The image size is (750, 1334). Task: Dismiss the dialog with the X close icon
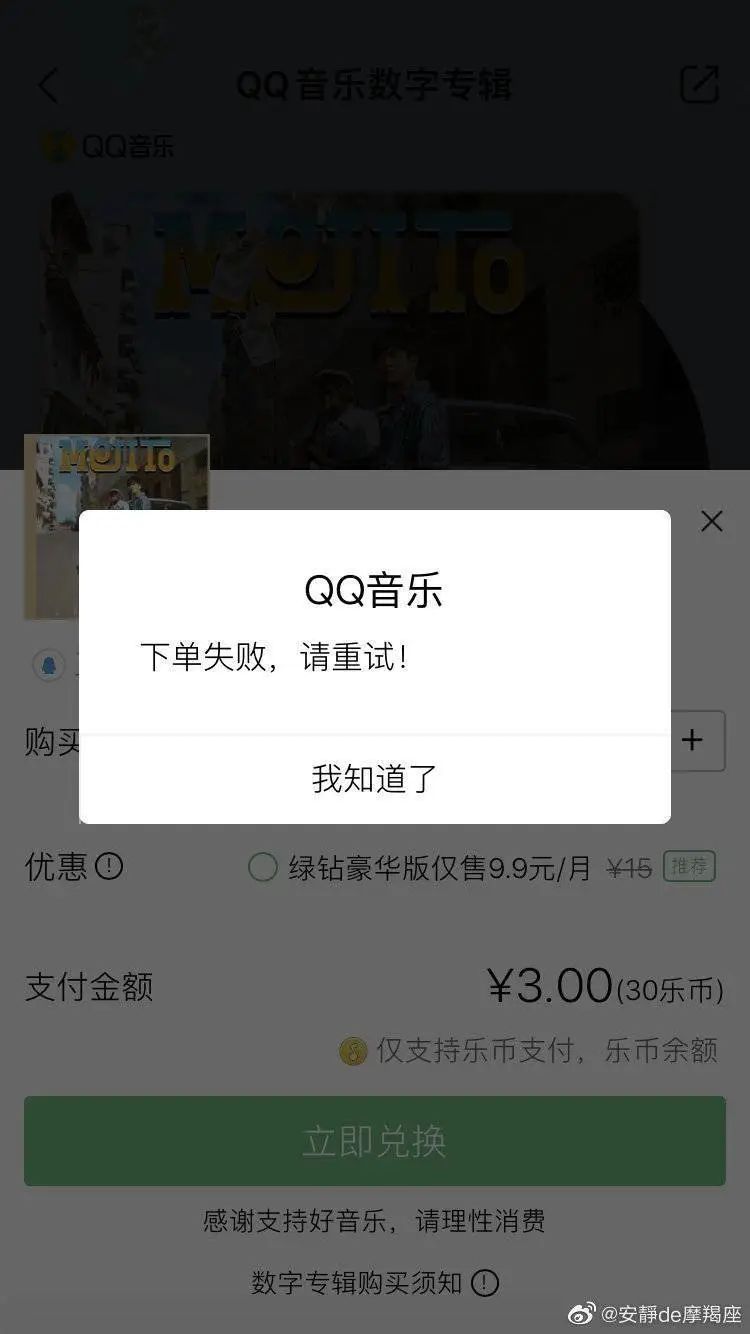[x=711, y=521]
